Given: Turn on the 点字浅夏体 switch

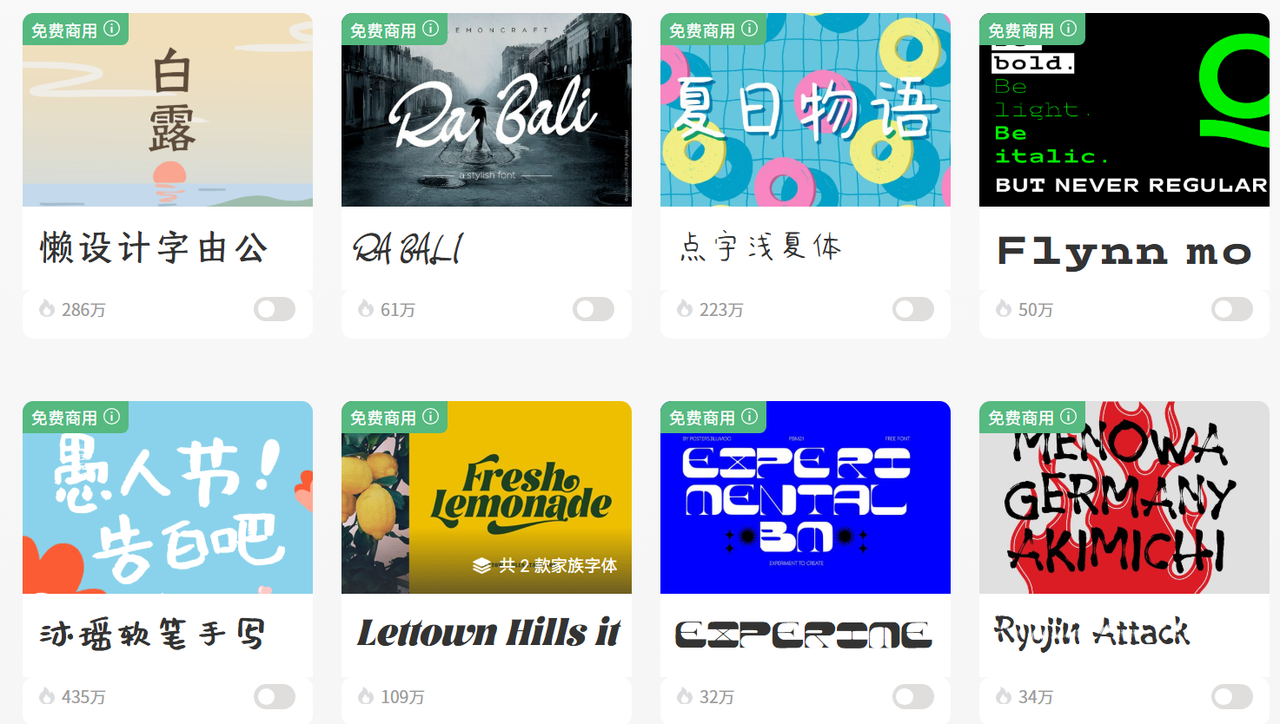Looking at the screenshot, I should (912, 309).
